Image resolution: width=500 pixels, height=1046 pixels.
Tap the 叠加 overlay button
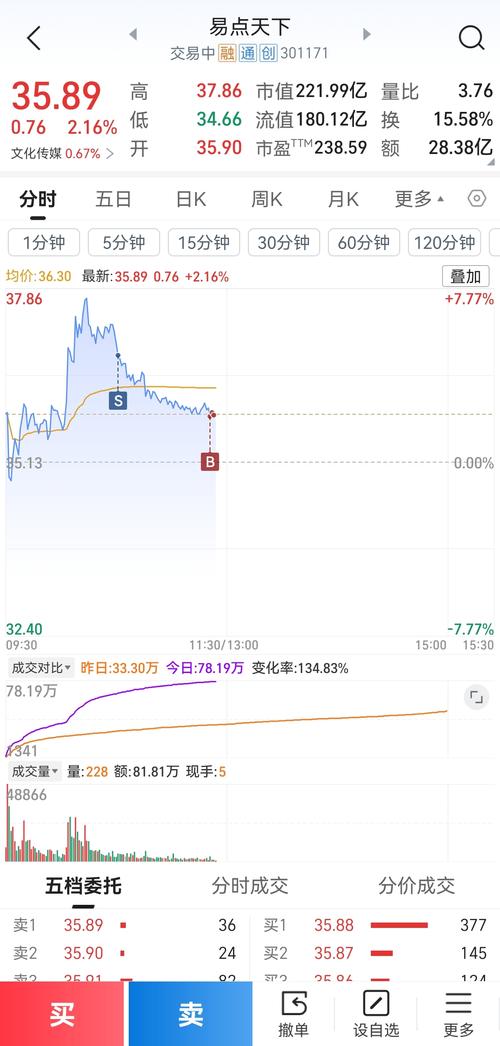[465, 276]
